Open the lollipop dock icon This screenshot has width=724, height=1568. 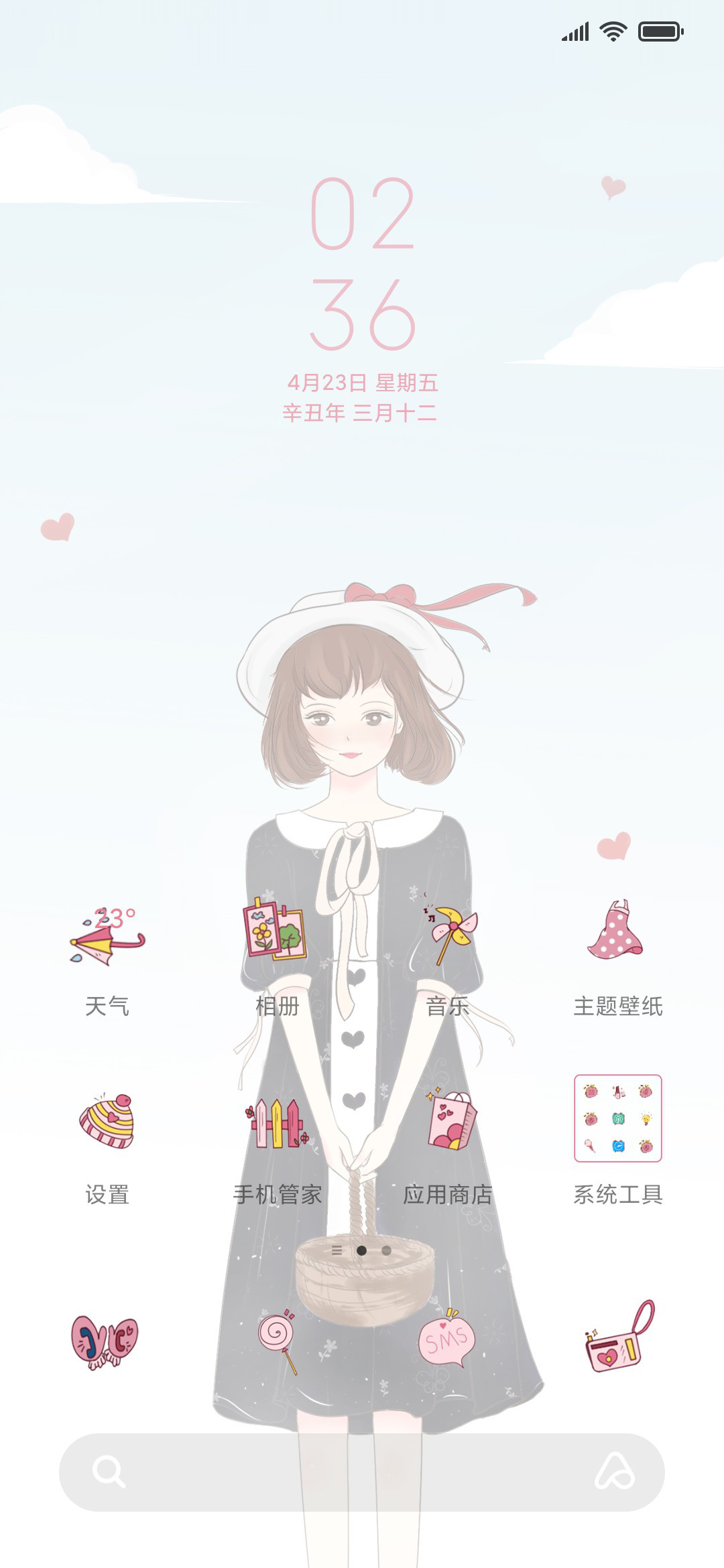(278, 1342)
